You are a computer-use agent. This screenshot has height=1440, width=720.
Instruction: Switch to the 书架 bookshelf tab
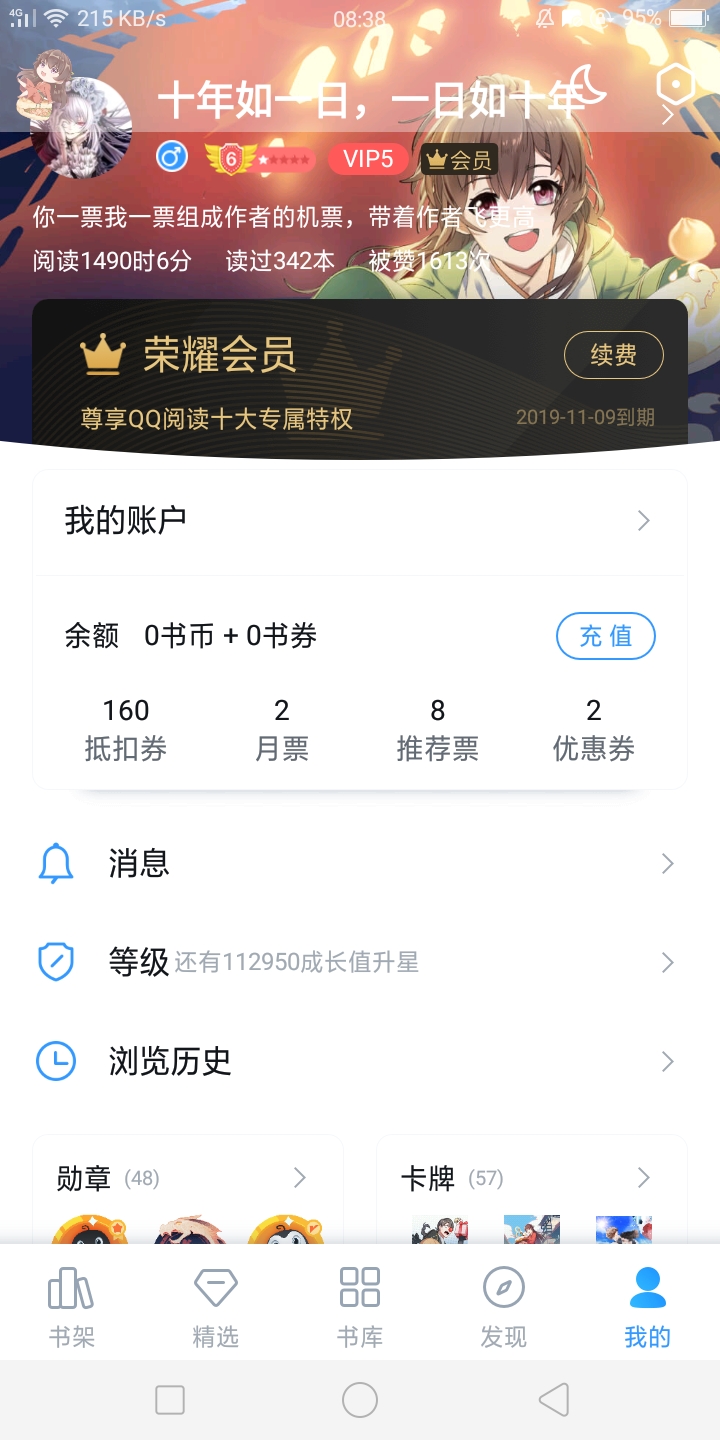click(x=72, y=1305)
